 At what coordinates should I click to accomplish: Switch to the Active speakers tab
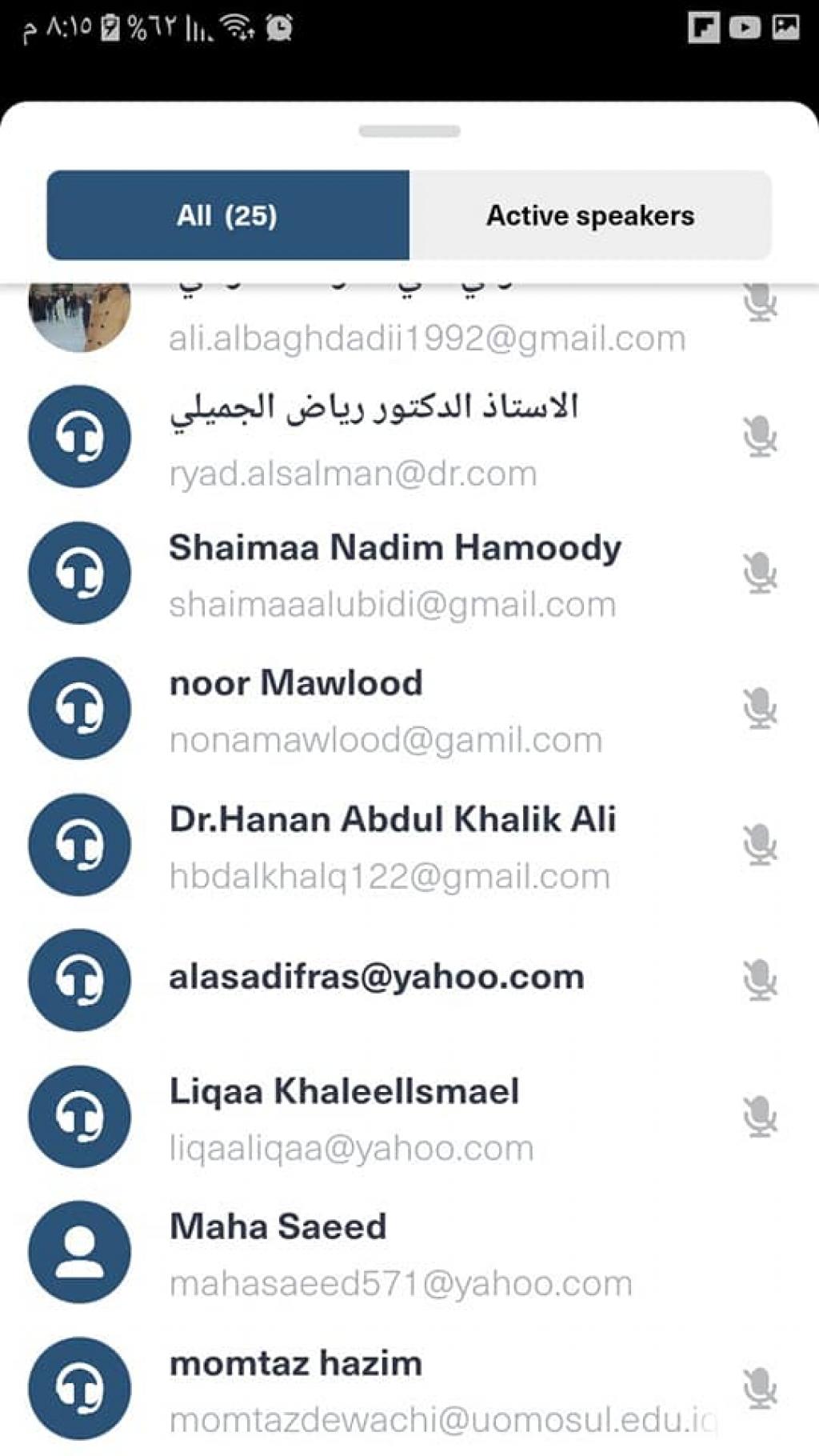590,215
